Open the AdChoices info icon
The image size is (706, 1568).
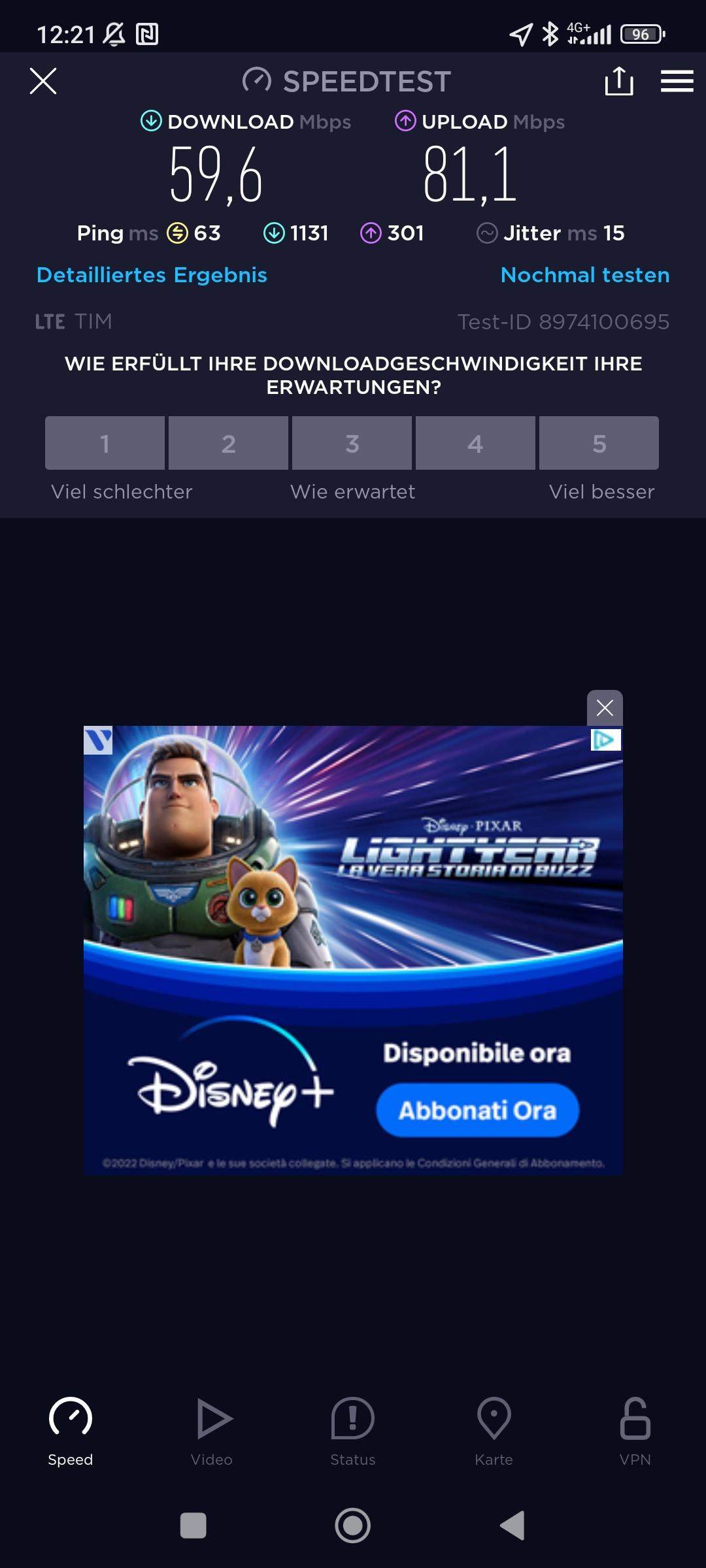tap(606, 740)
